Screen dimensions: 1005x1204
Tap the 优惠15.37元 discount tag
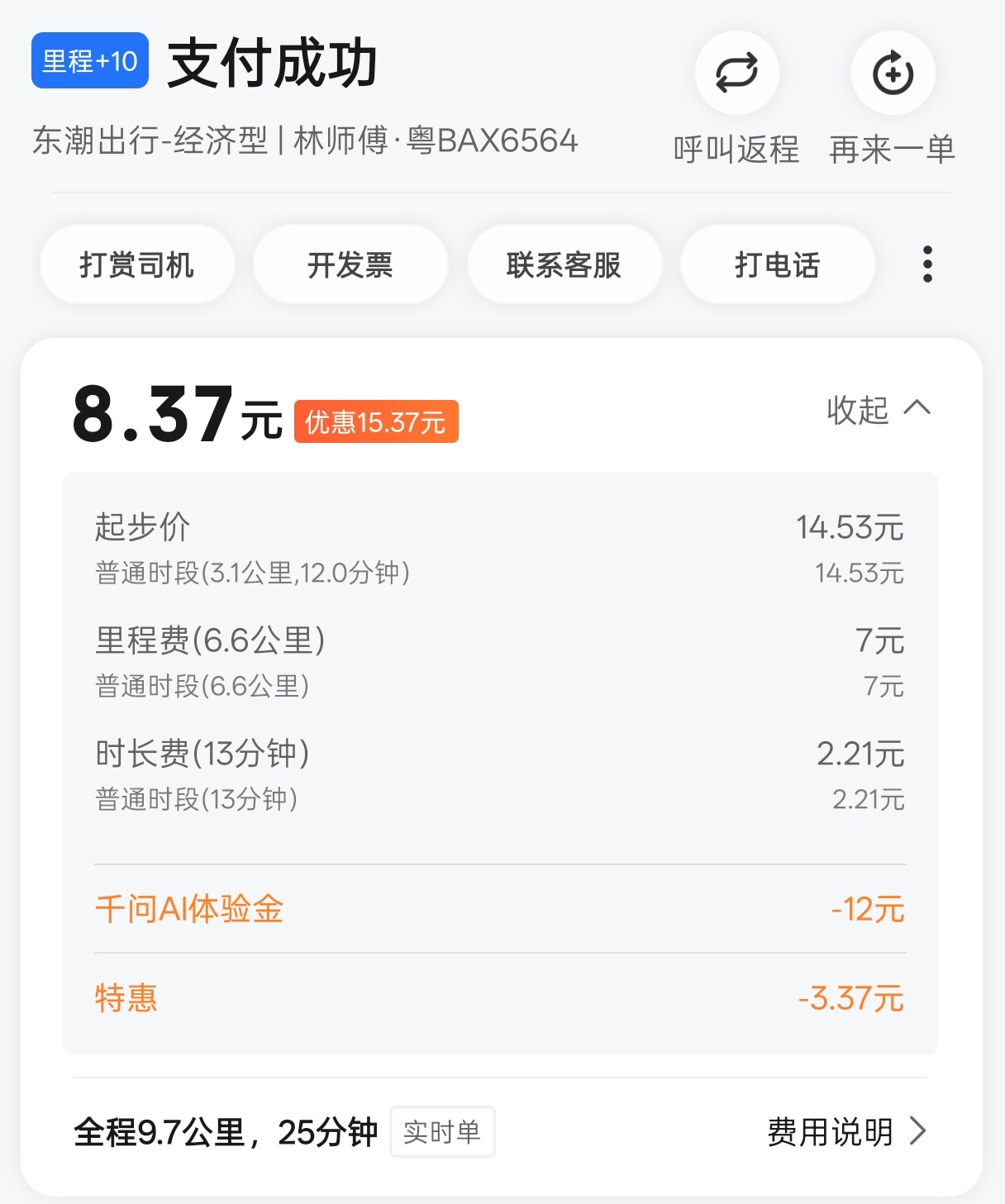(x=376, y=422)
